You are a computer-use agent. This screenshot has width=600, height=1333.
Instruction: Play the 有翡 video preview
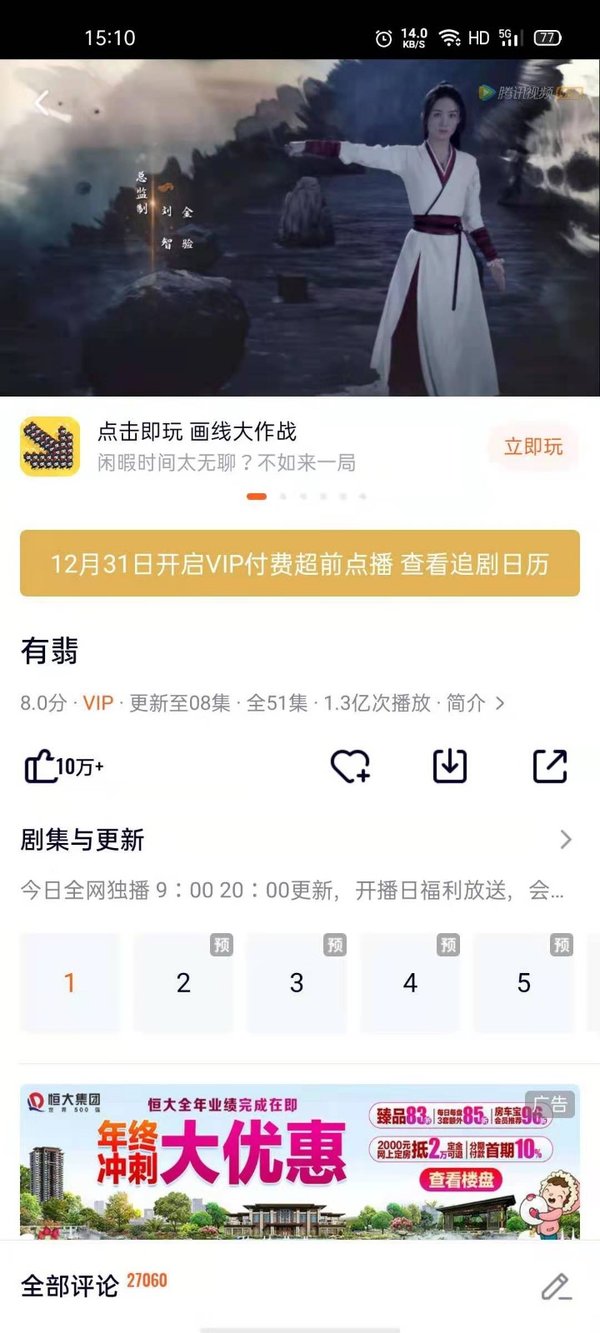(x=300, y=228)
